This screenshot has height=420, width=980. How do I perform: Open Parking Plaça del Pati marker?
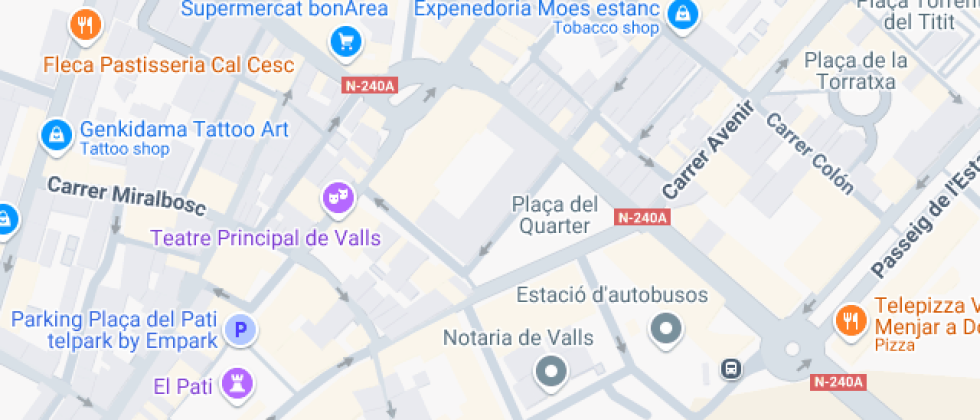(x=238, y=329)
